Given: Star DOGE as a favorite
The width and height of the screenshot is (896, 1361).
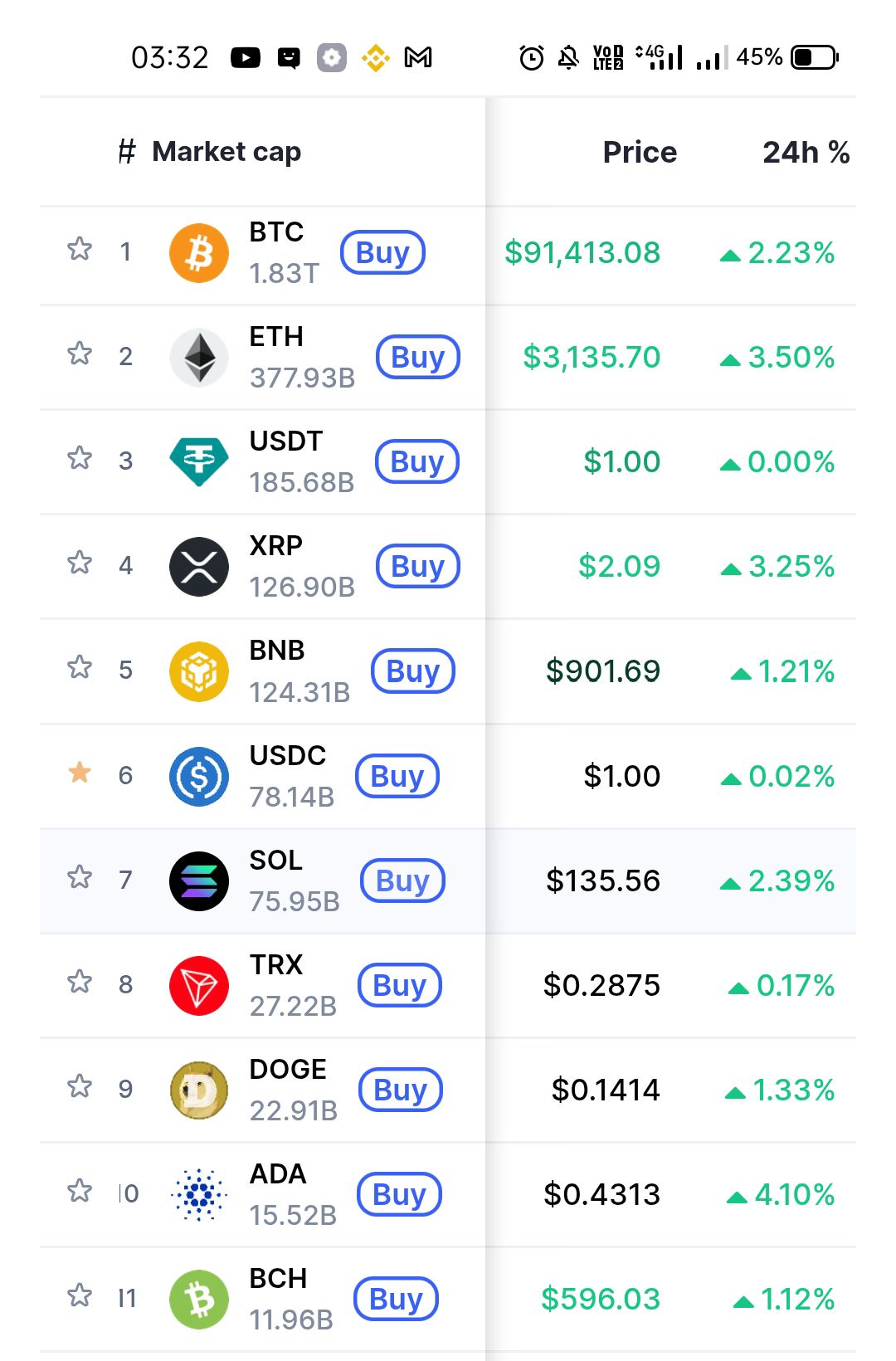Looking at the screenshot, I should [80, 1086].
